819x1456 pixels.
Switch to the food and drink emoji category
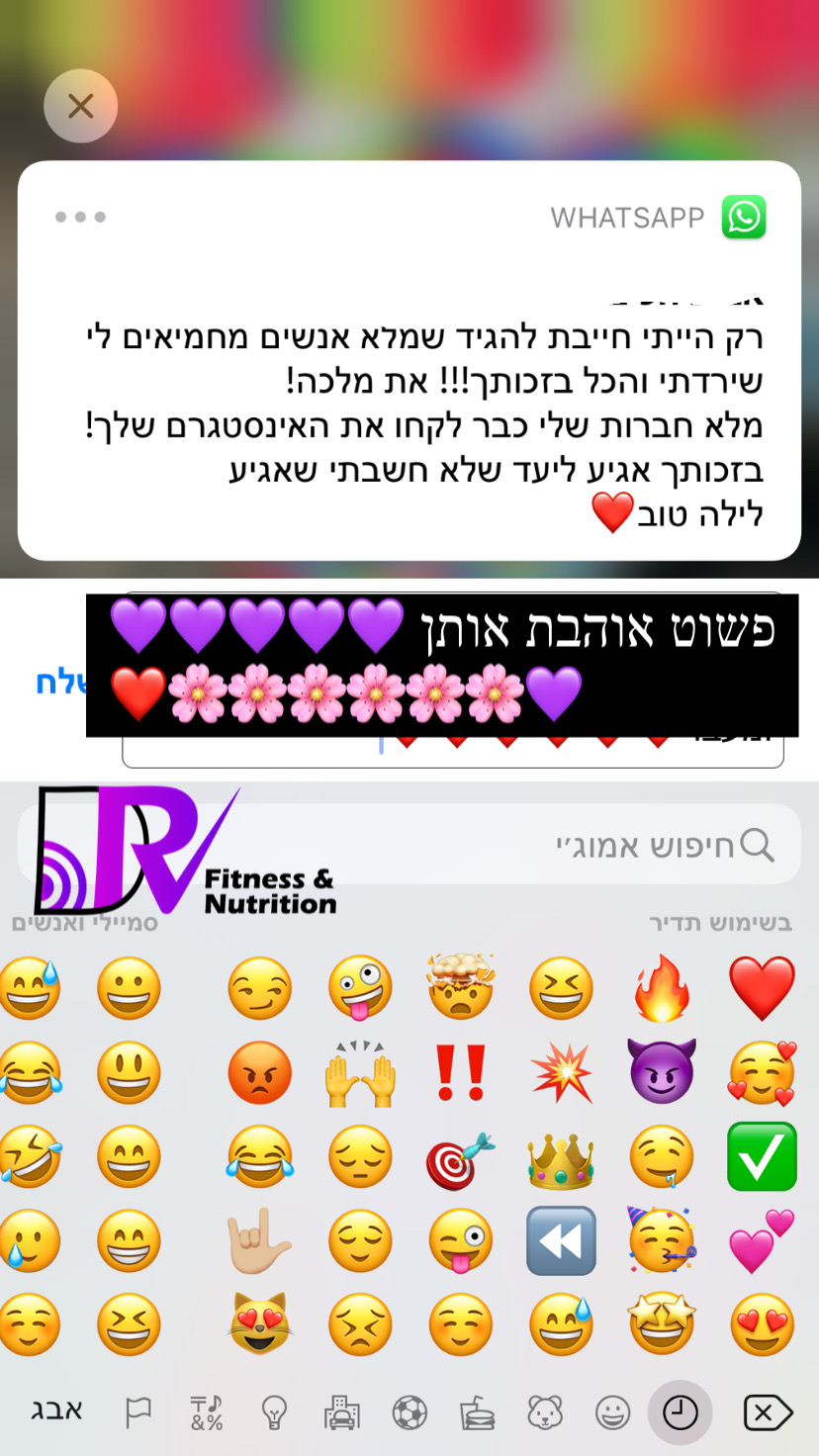click(477, 1413)
